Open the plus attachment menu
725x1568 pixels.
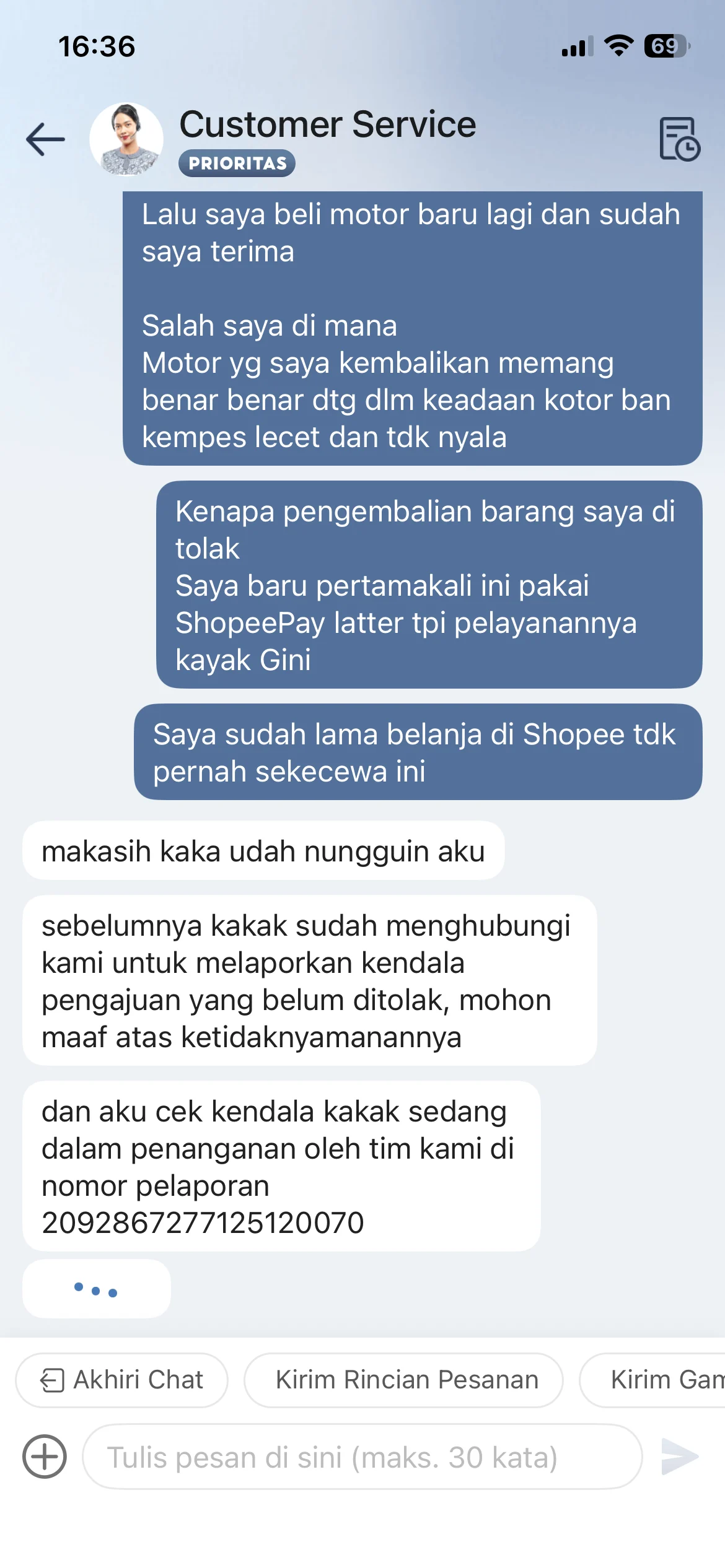(x=45, y=1457)
